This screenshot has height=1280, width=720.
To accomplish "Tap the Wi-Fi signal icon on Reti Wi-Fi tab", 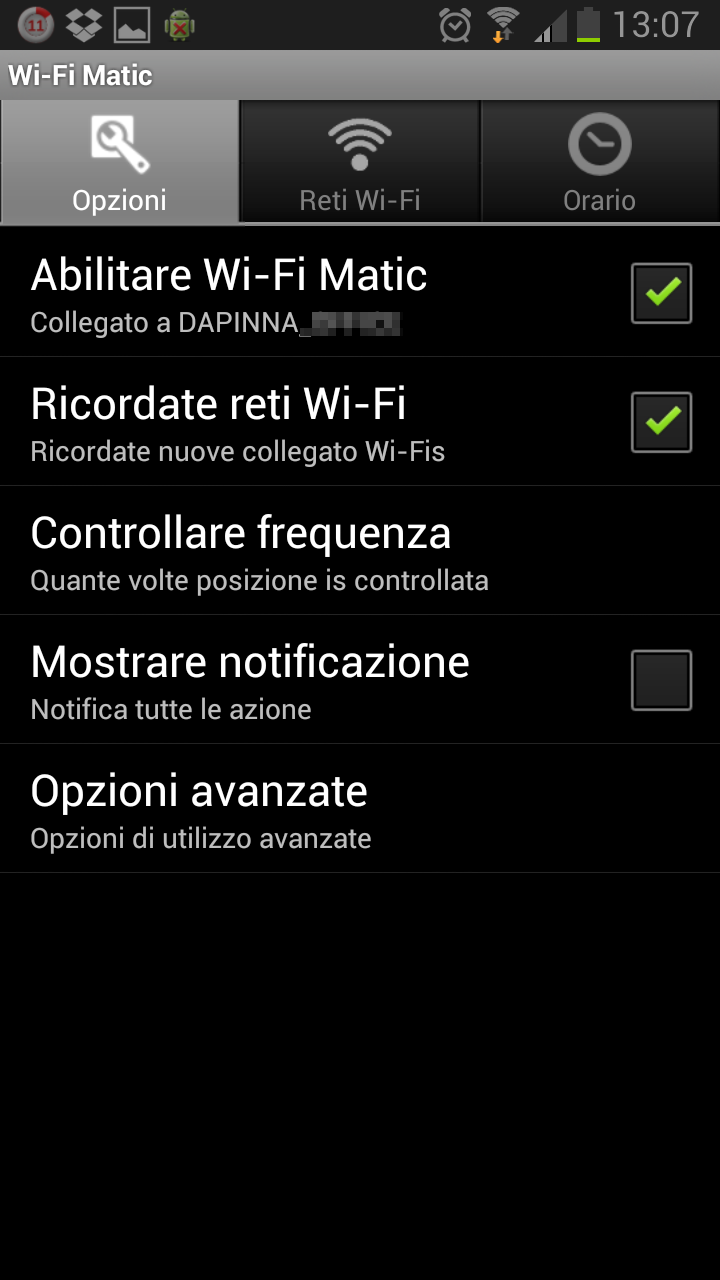I will pos(359,143).
